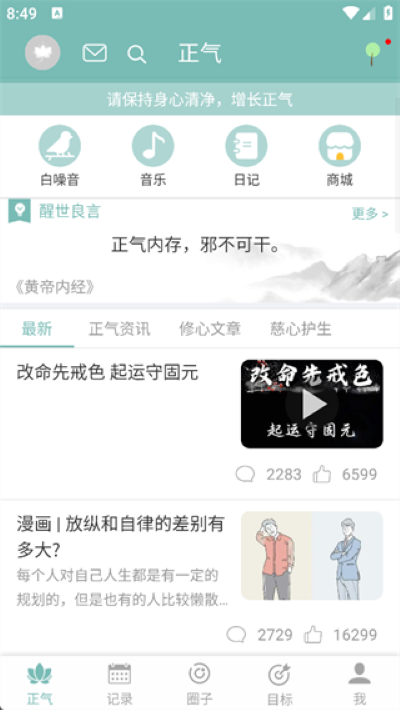Open the 音乐 music section
Image resolution: width=400 pixels, height=710 pixels.
point(153,156)
